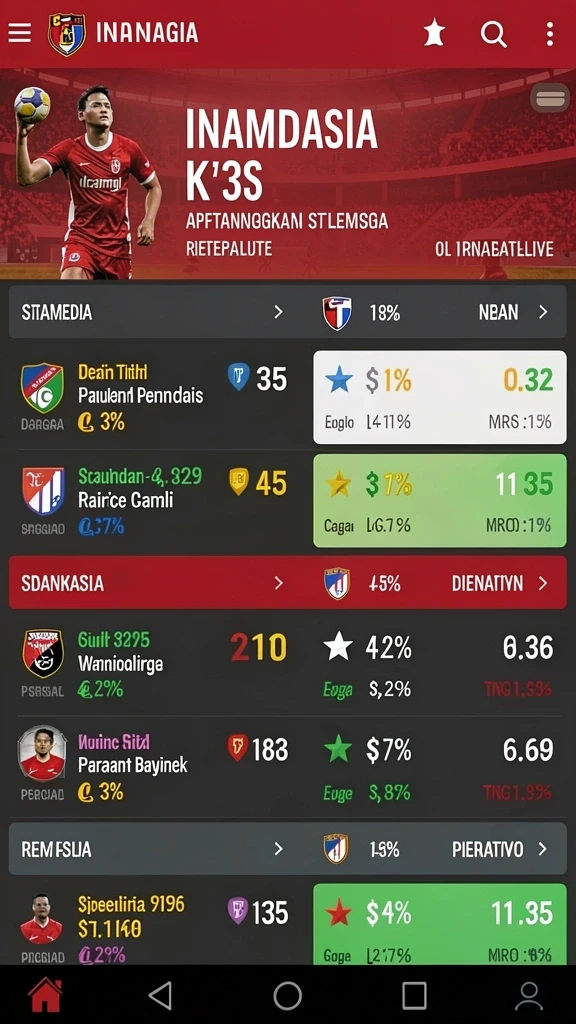
Task: Open the Paulenl Penndais row
Action: tap(157, 398)
